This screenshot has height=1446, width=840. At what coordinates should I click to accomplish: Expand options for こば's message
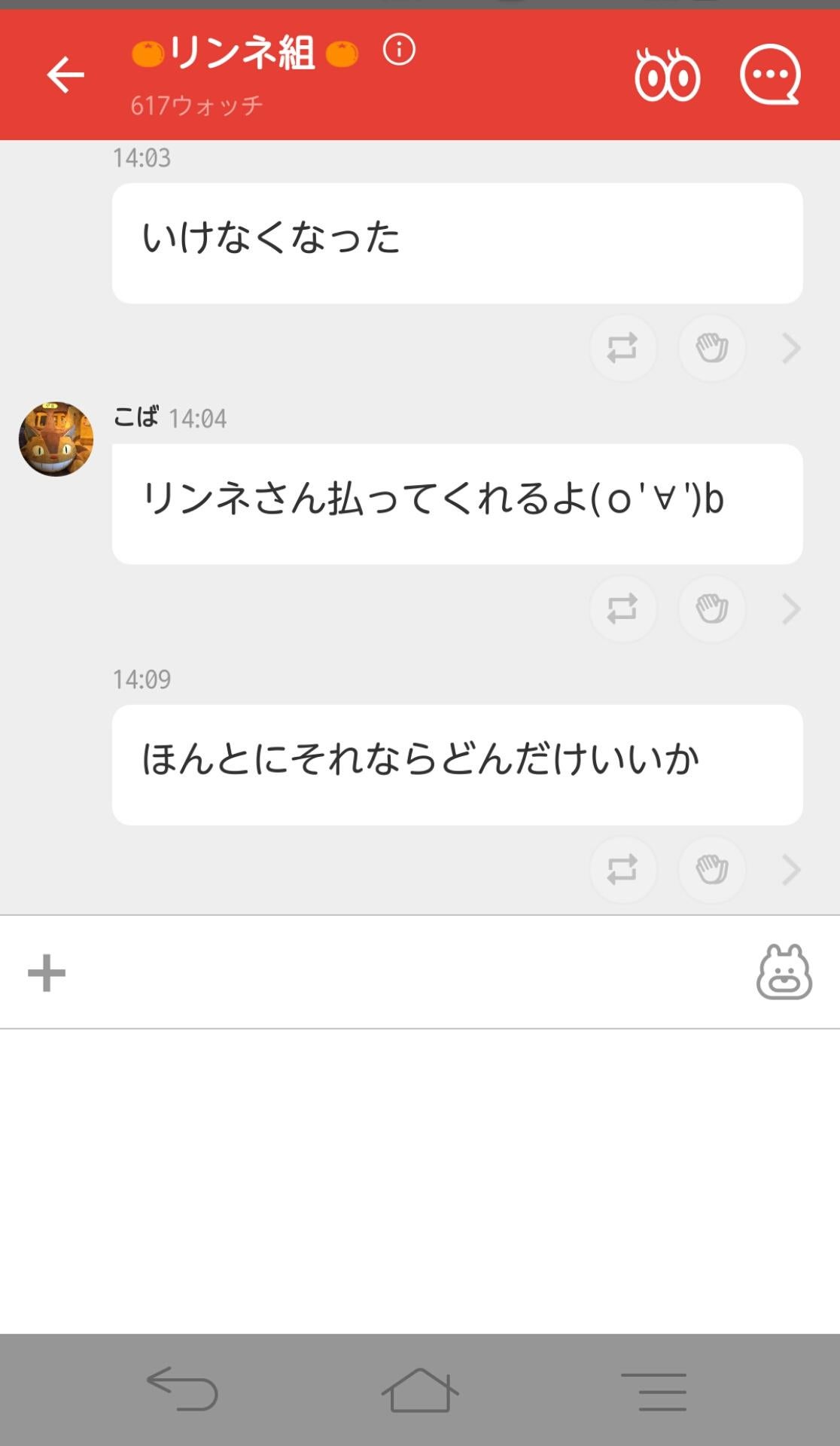coord(791,609)
